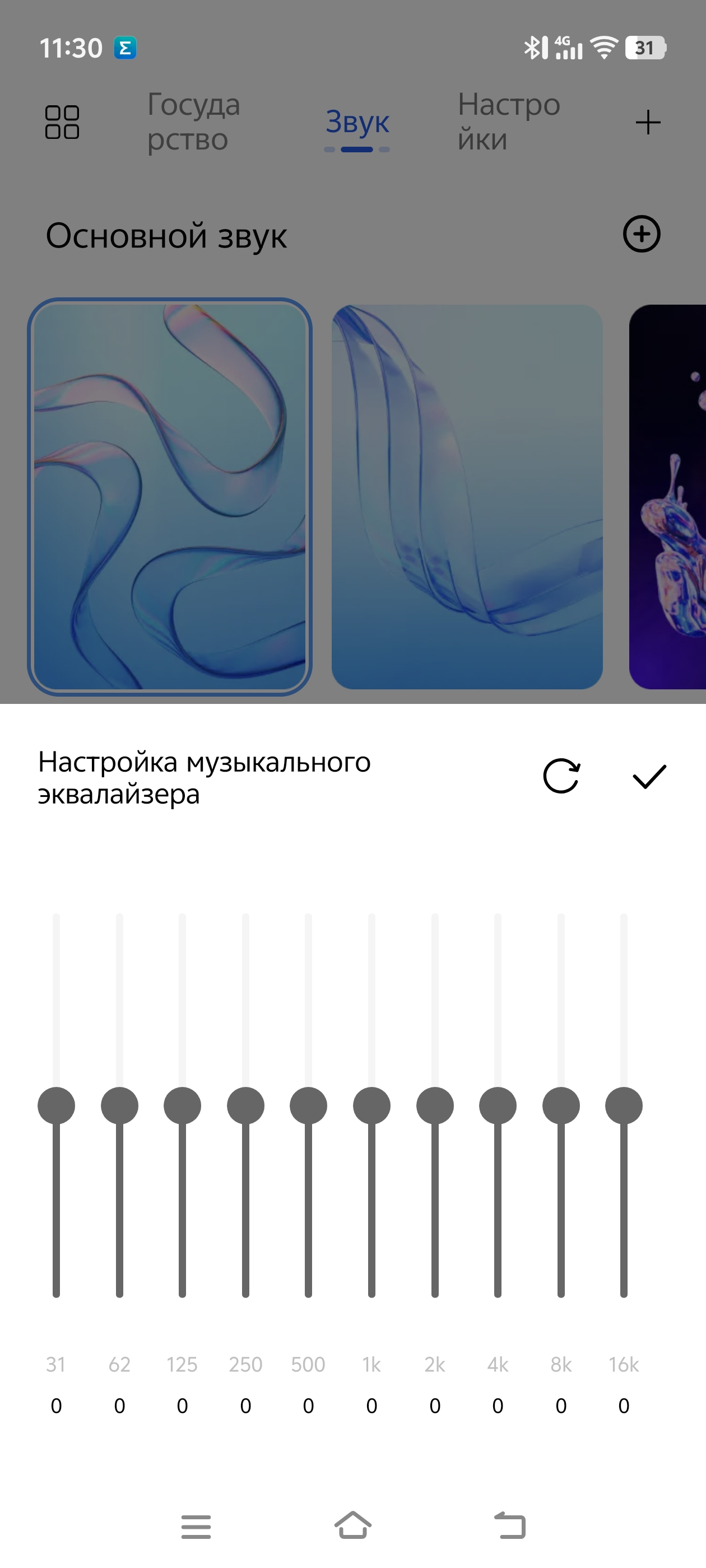Tap the 250 Hz band slider
Image resolution: width=706 pixels, height=1568 pixels.
pyautogui.click(x=245, y=1105)
